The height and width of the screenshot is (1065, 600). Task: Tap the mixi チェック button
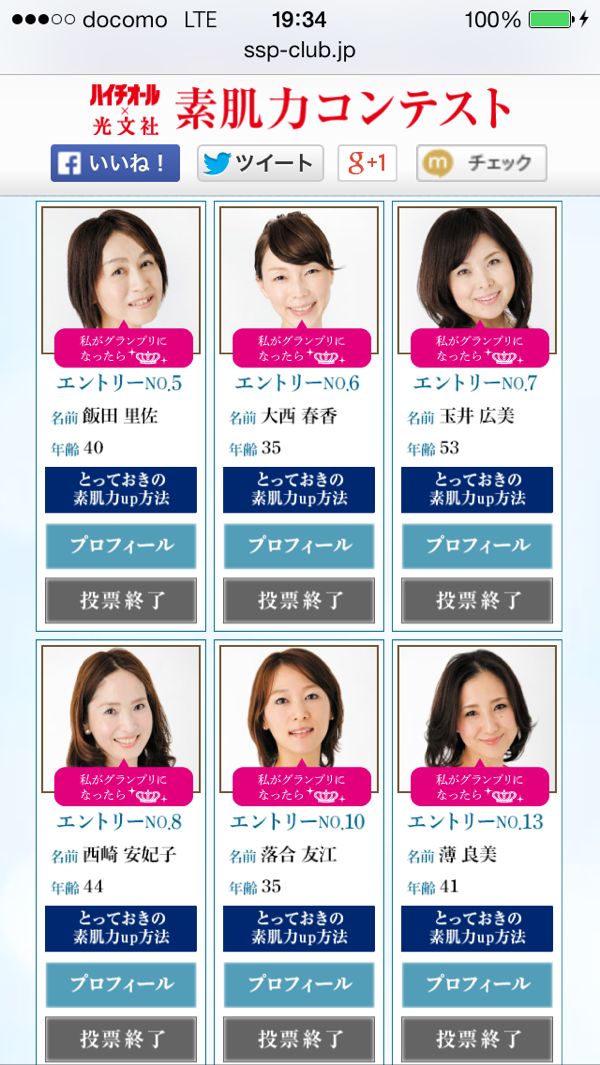482,163
